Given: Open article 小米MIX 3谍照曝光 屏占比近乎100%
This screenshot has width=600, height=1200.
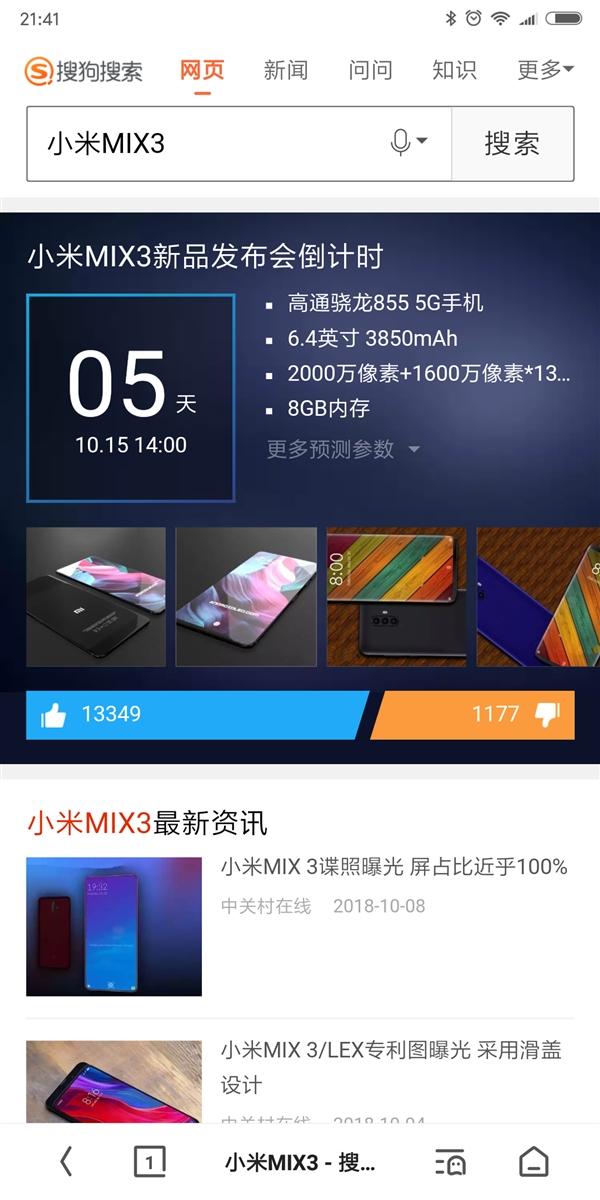Looking at the screenshot, I should (394, 867).
